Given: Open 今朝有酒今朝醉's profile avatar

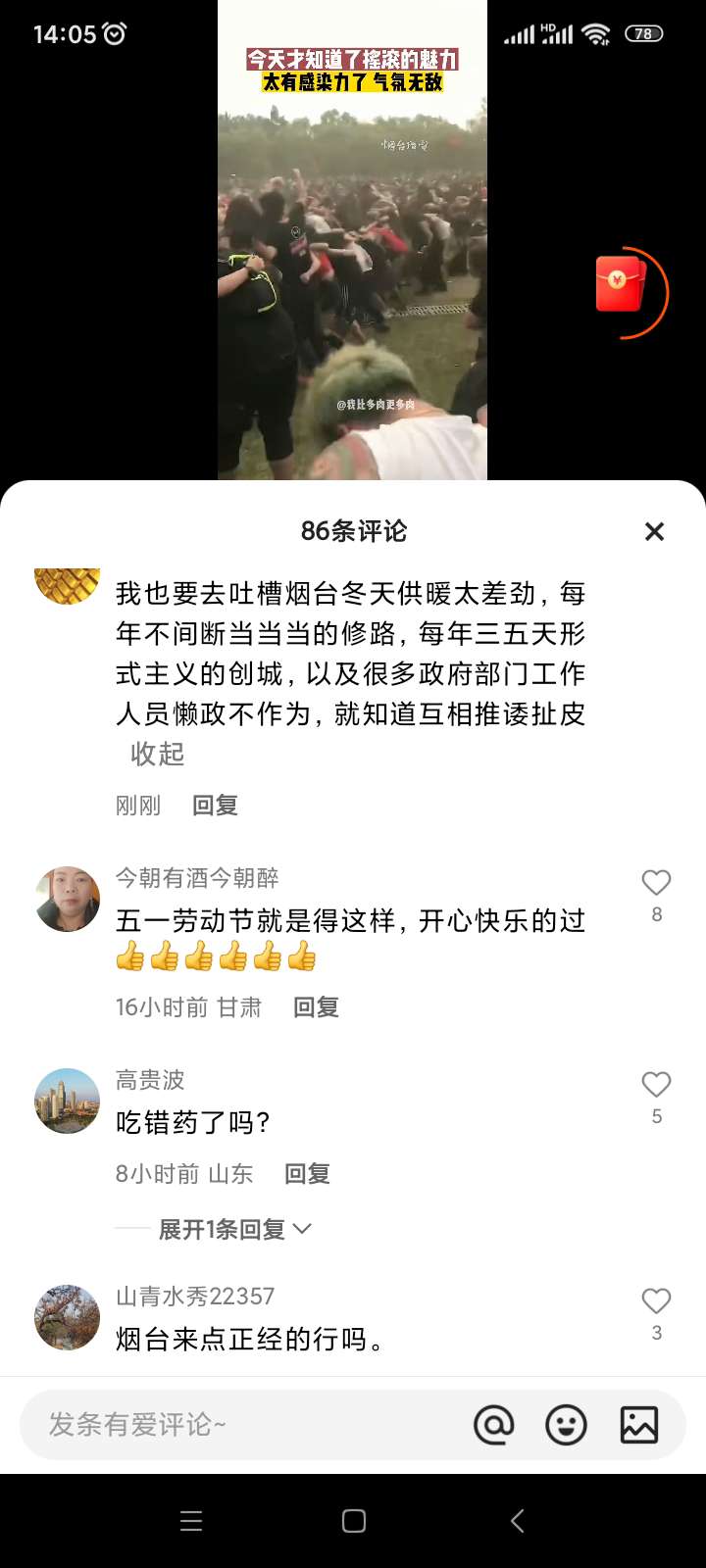Looking at the screenshot, I should [x=67, y=899].
